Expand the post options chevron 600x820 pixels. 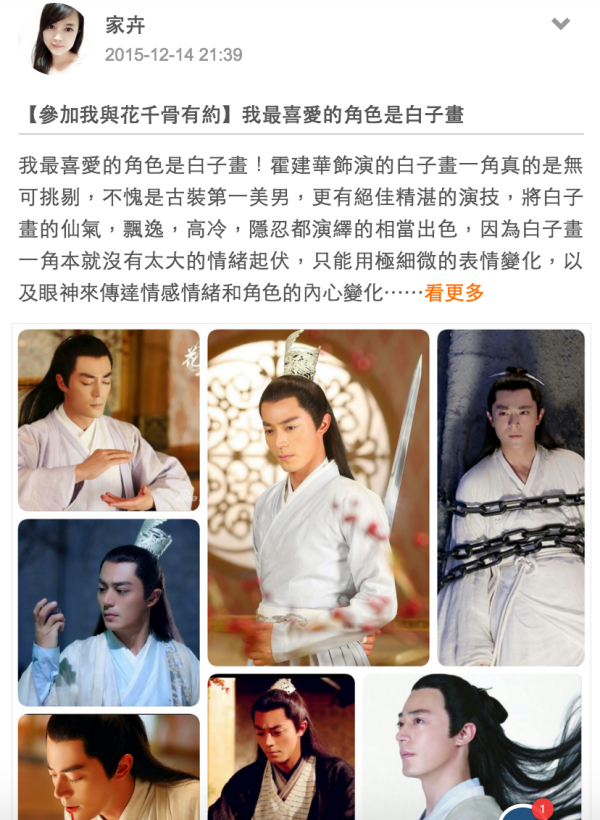tap(561, 24)
